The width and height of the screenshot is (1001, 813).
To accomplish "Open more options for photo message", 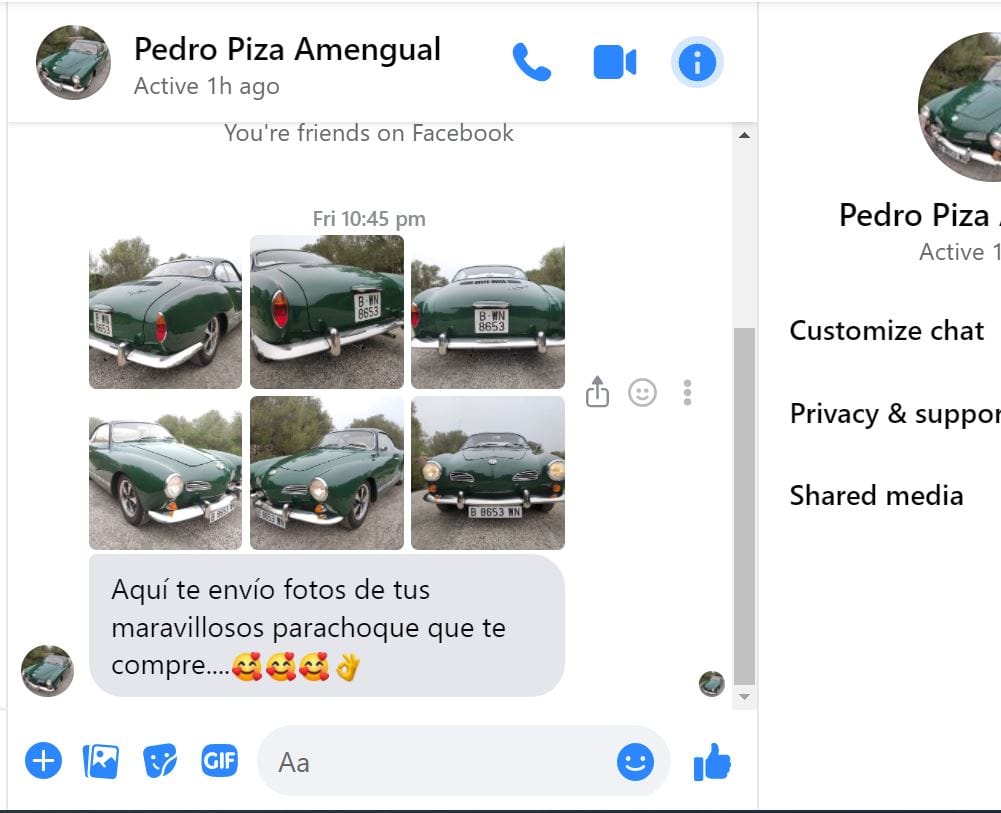I will (687, 392).
